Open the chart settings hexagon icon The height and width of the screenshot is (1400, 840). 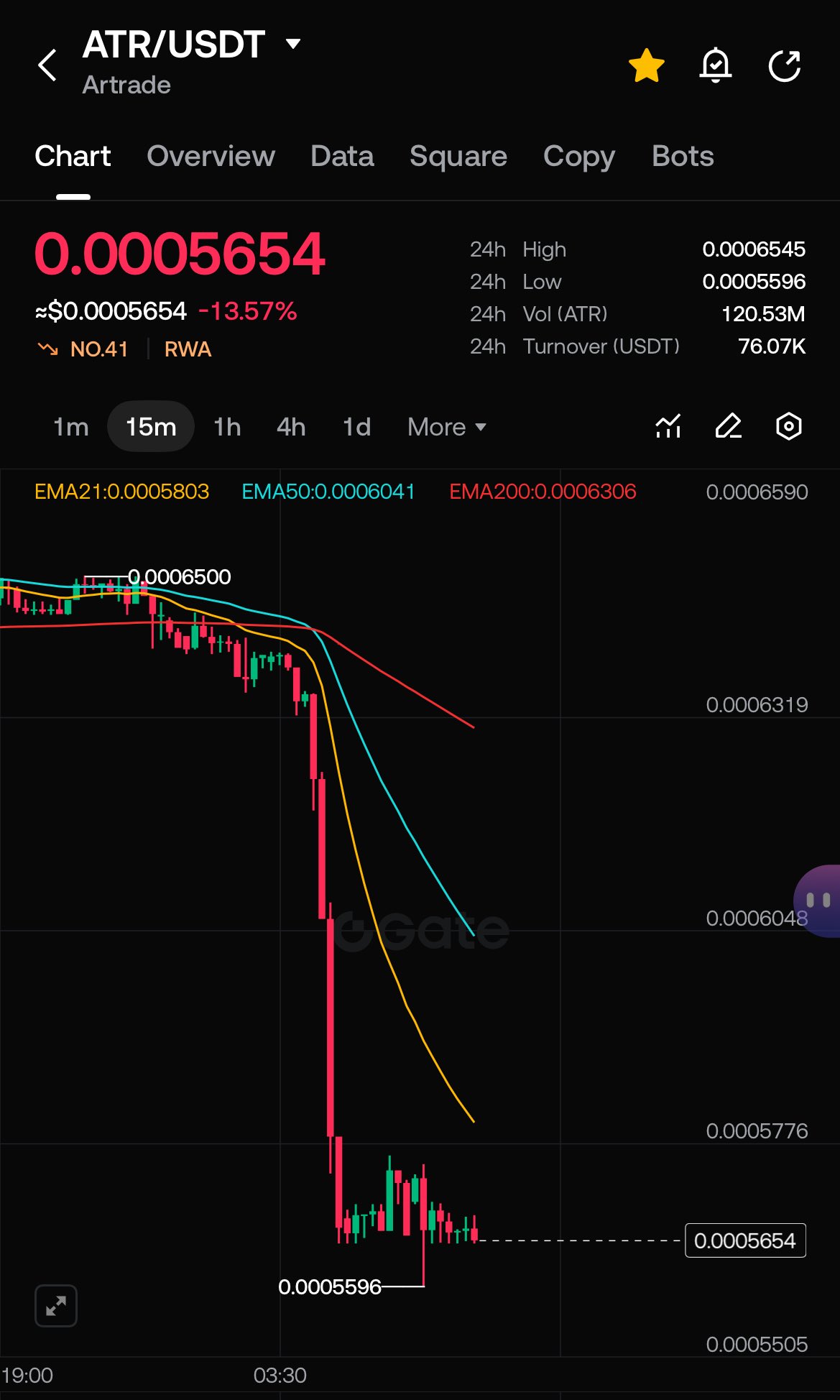788,427
